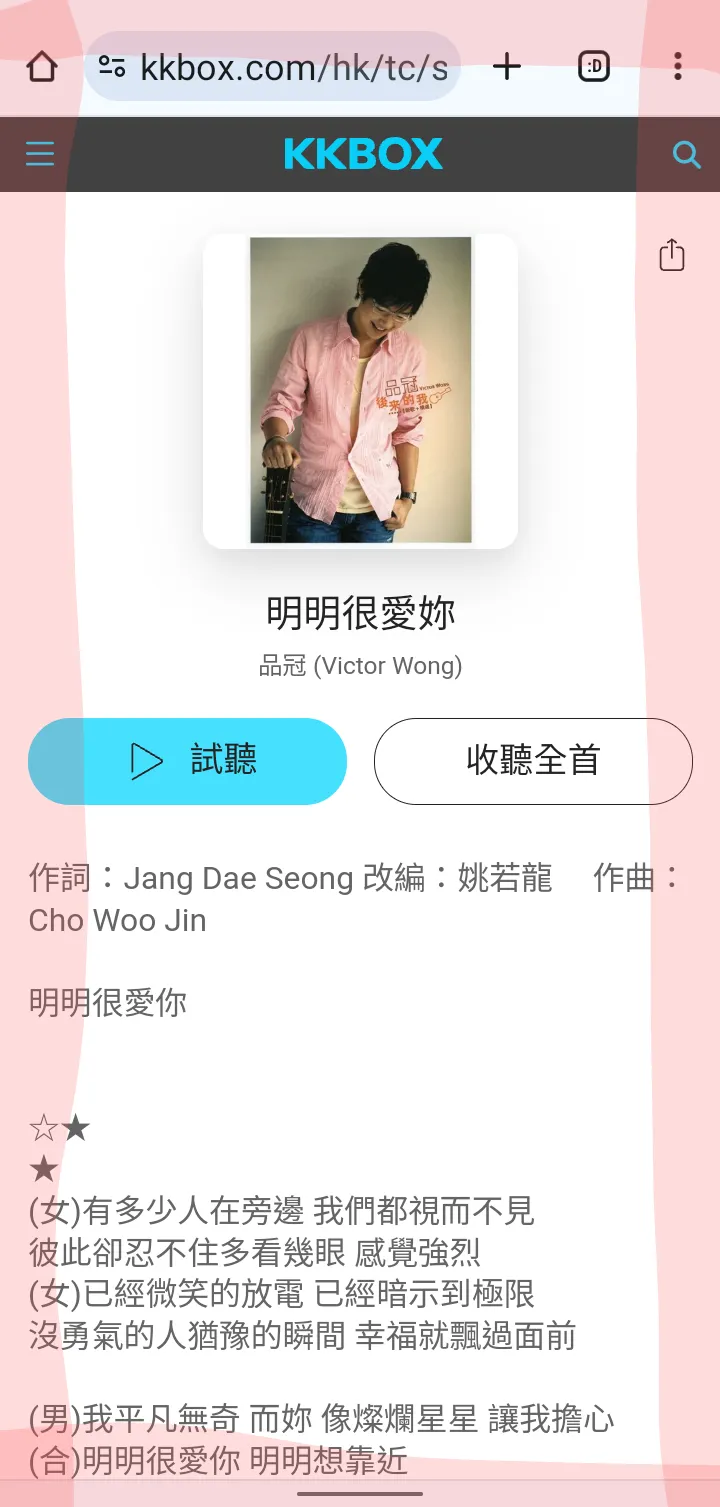The image size is (720, 1507).
Task: Tap the lyric line starting with (女)有多少人在旁邊
Action: coord(280,1211)
